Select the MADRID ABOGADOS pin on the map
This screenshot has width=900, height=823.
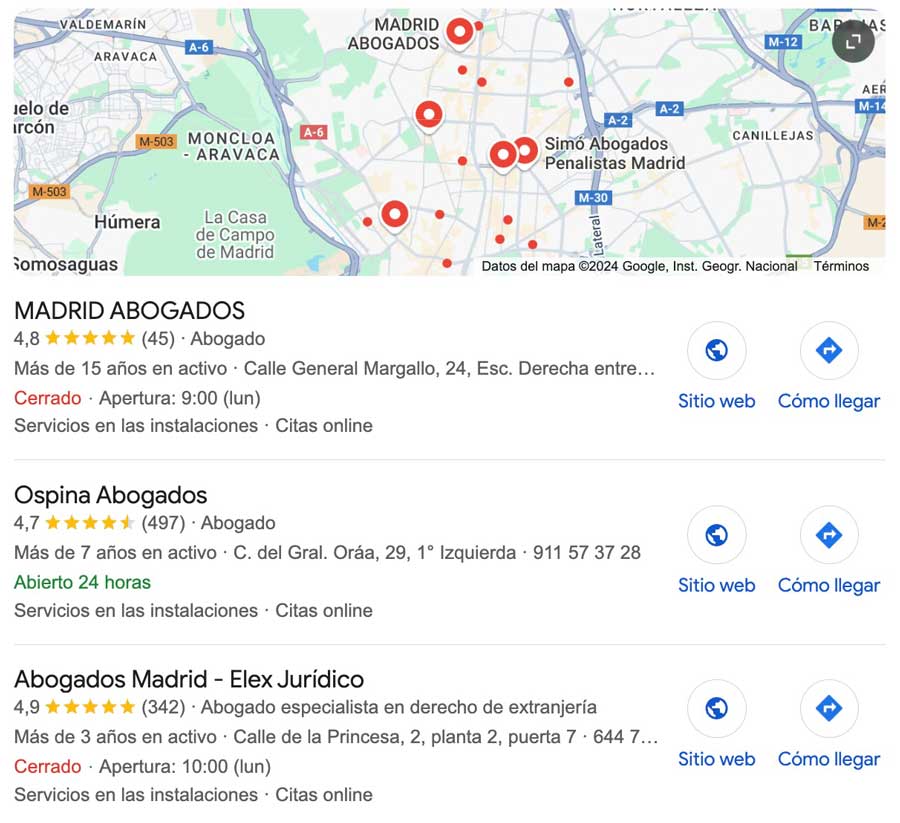460,32
